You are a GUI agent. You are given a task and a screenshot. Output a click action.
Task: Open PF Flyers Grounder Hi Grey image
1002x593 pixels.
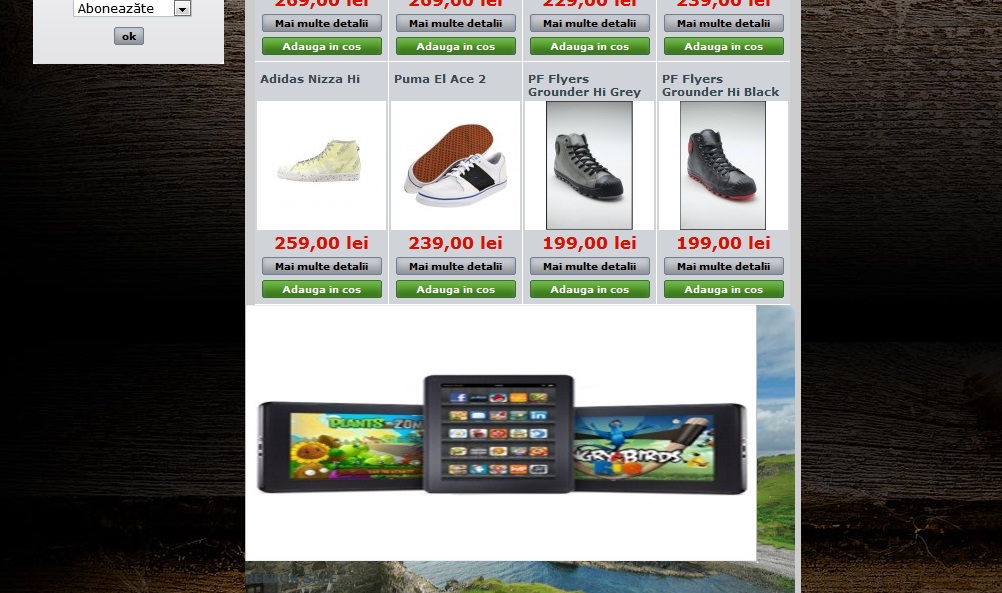tap(589, 165)
